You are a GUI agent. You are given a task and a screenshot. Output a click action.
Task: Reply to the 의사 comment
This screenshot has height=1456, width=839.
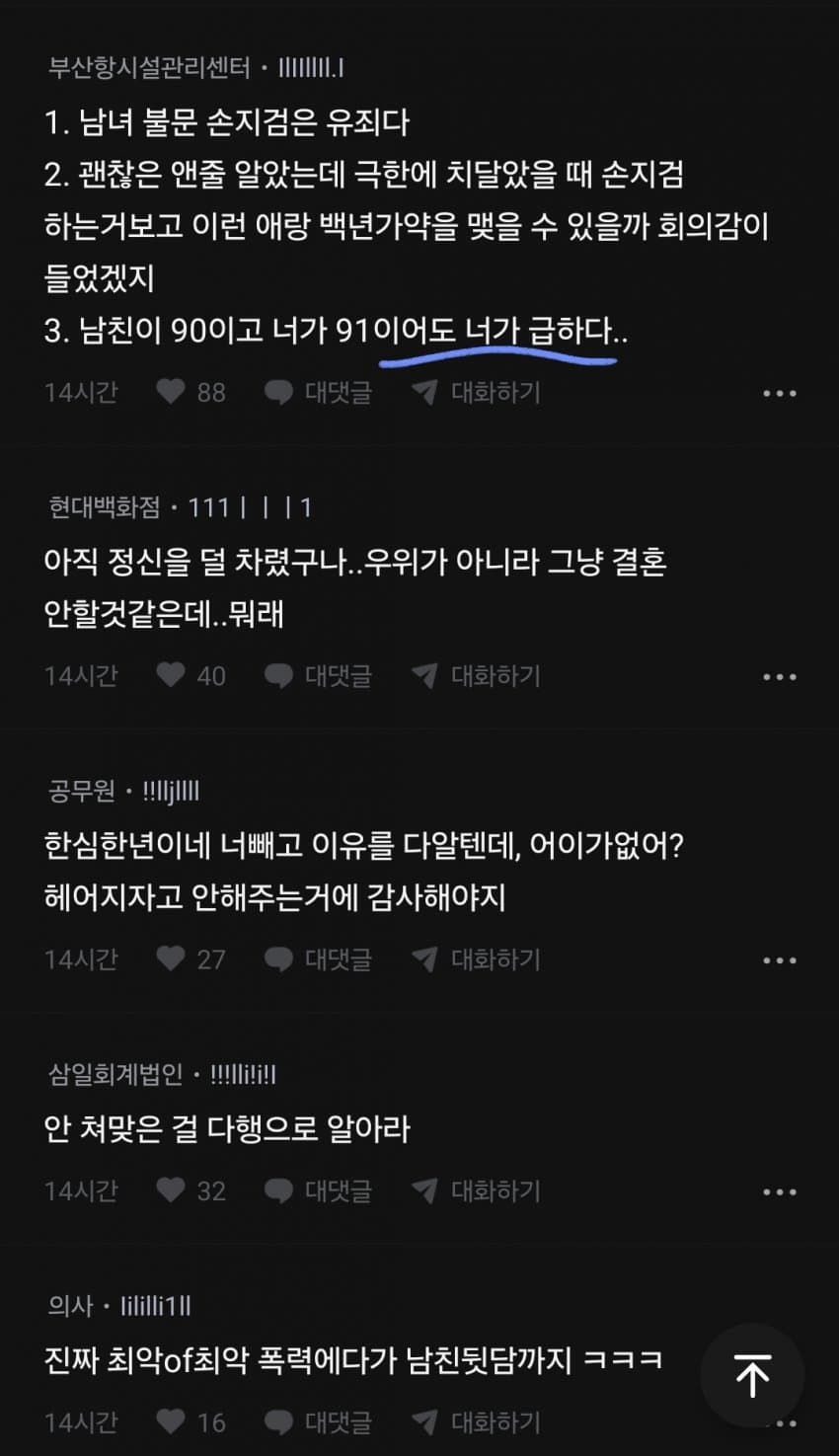click(318, 1421)
